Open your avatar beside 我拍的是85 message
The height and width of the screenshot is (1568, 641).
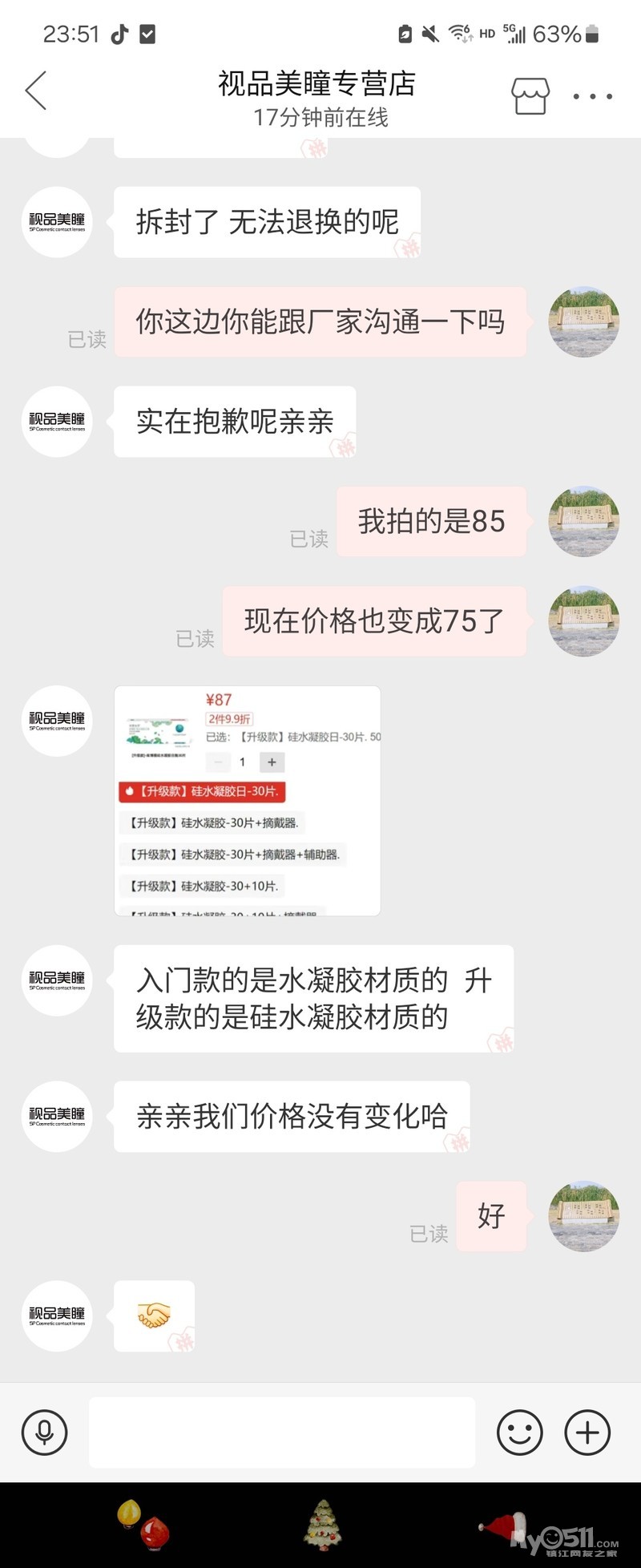pos(583,521)
